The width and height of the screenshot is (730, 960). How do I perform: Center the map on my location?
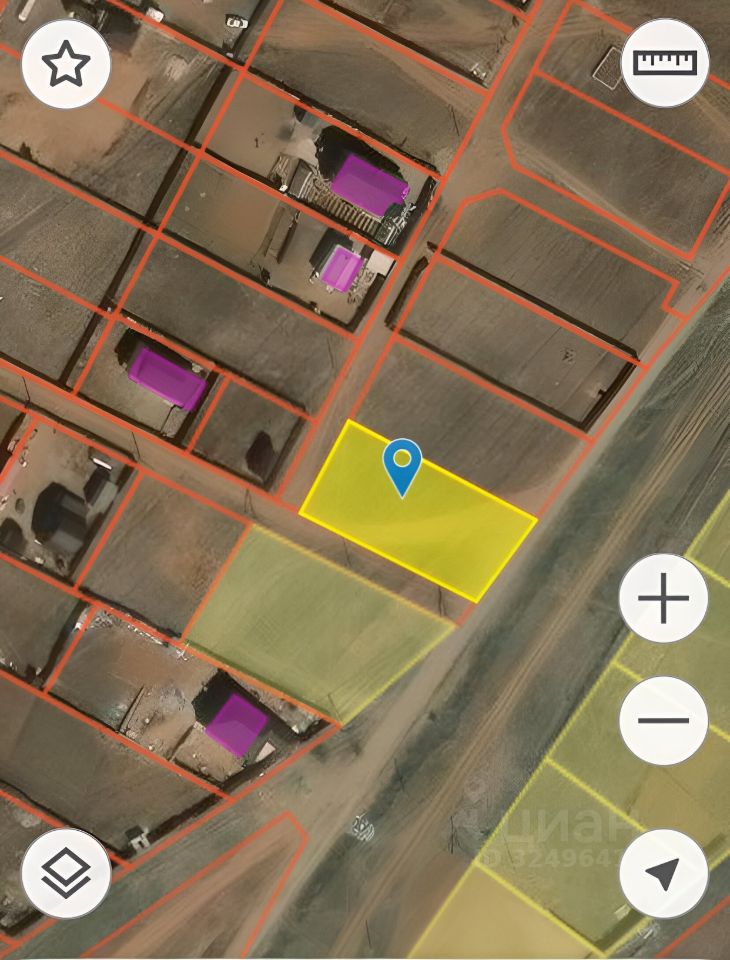(x=664, y=873)
